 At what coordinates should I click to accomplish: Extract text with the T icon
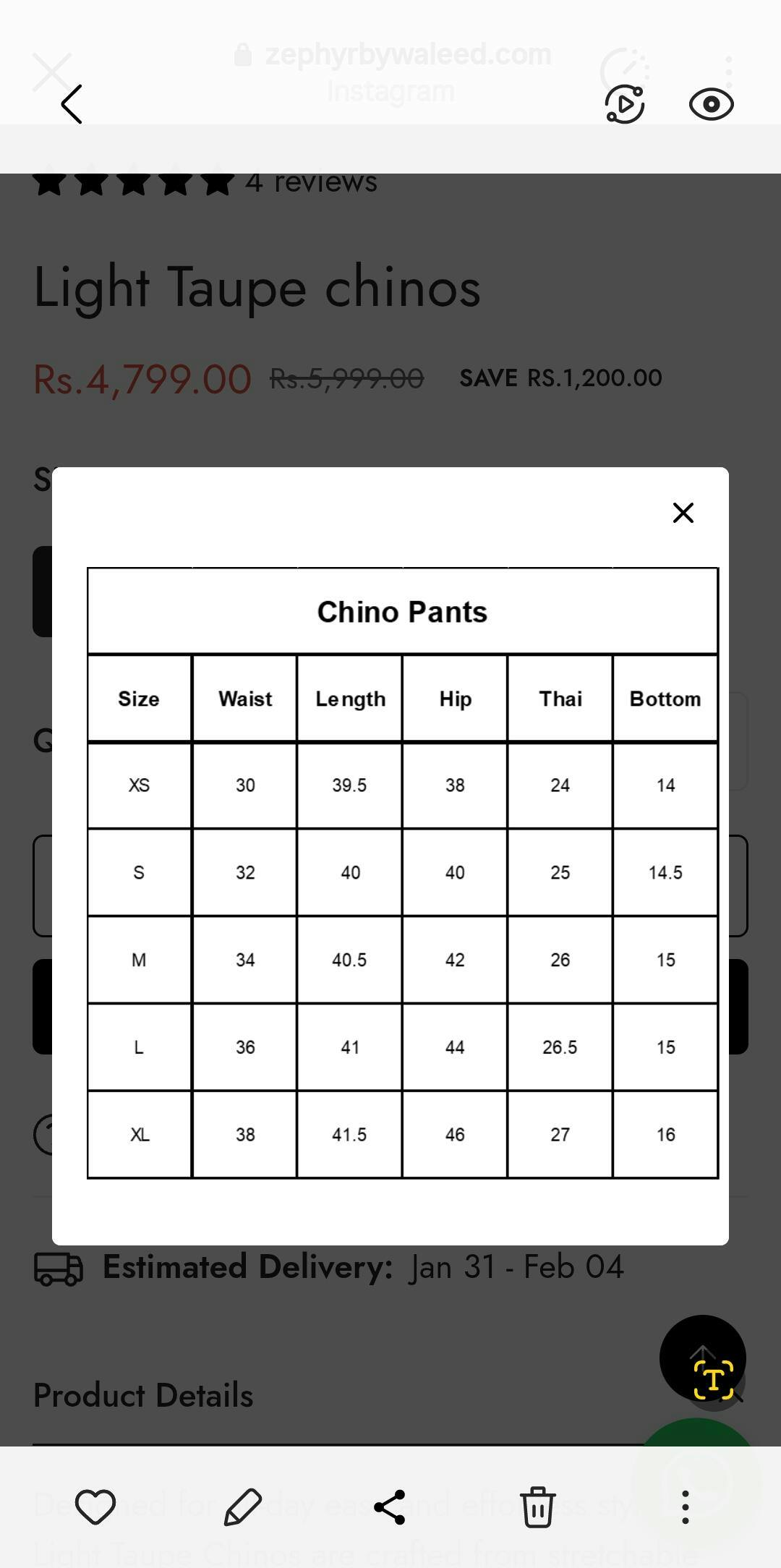click(713, 1379)
